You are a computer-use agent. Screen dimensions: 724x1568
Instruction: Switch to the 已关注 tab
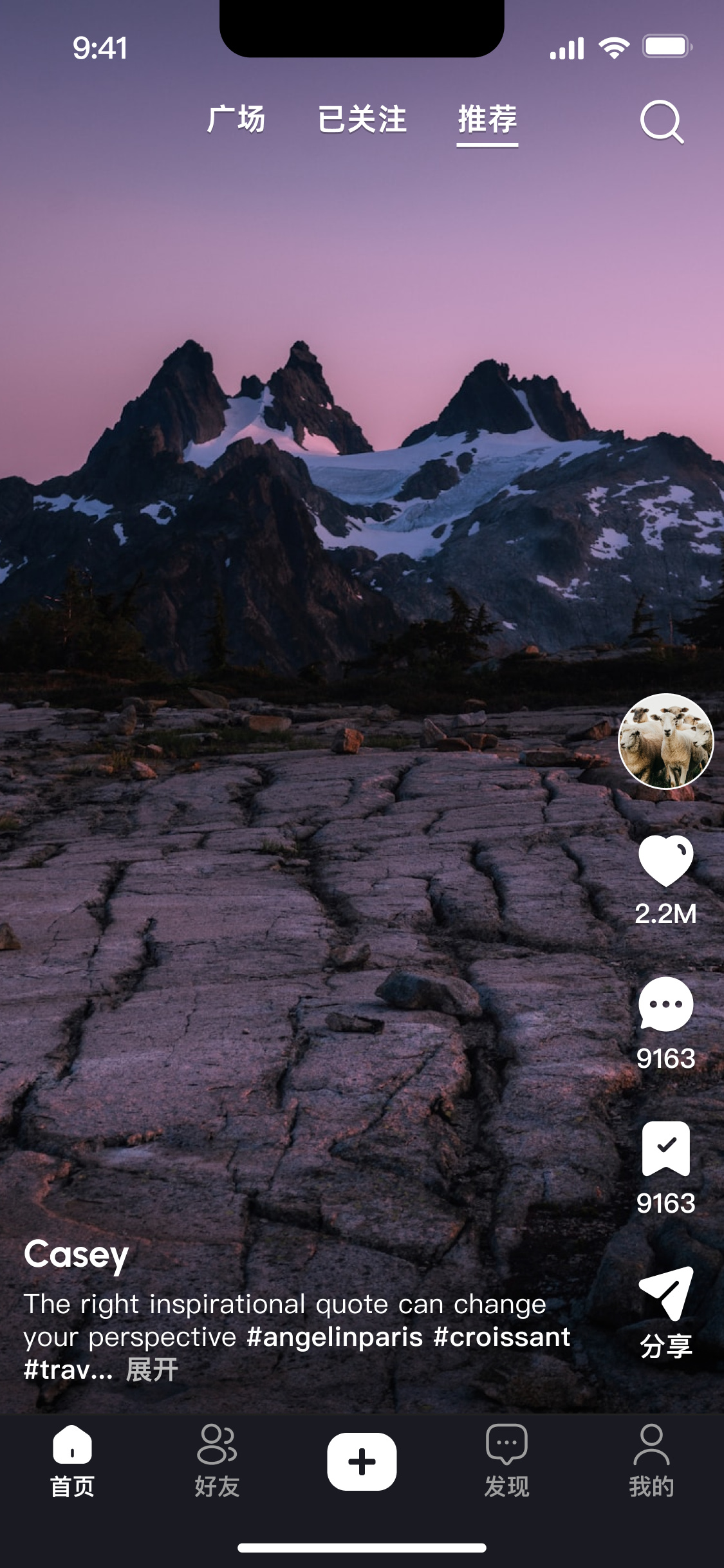point(362,120)
